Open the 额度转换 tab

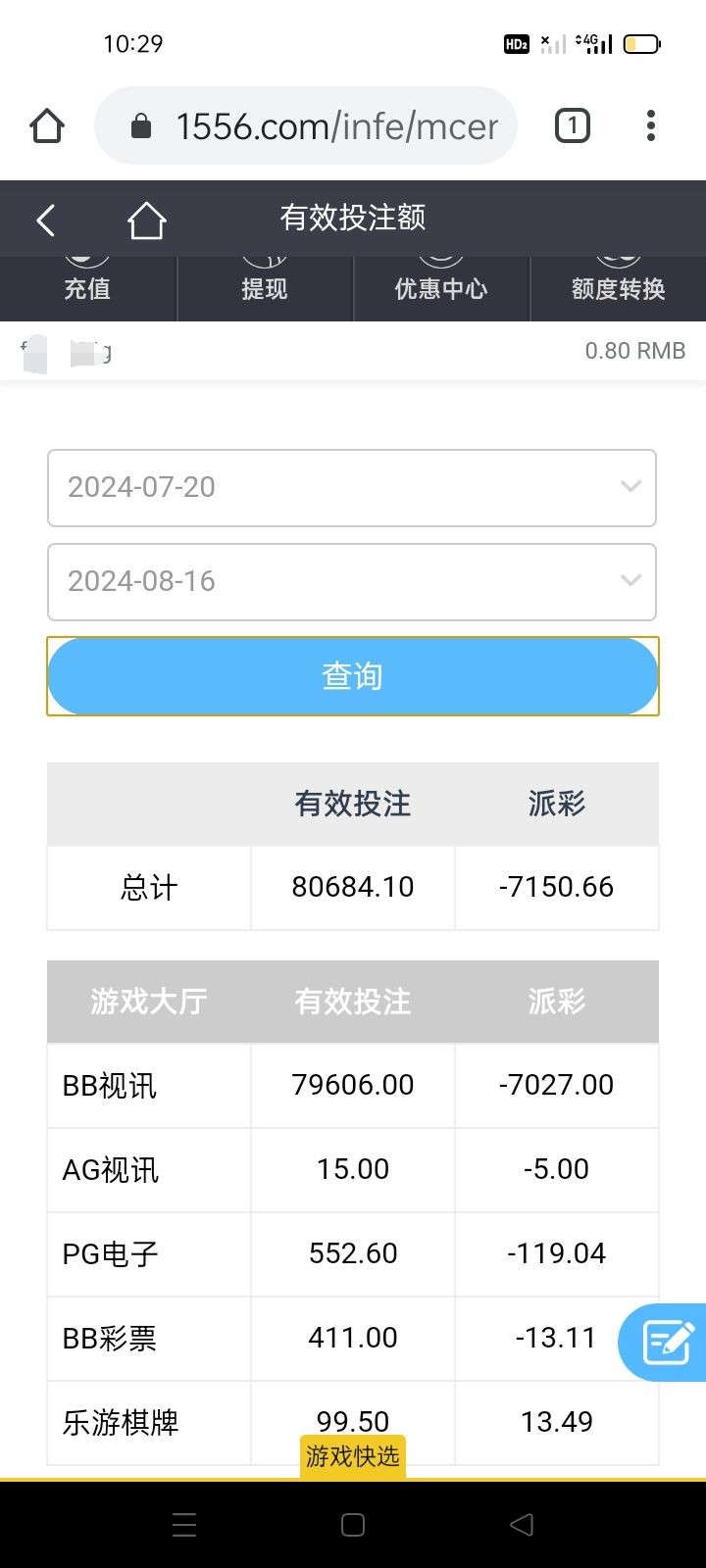pos(619,288)
